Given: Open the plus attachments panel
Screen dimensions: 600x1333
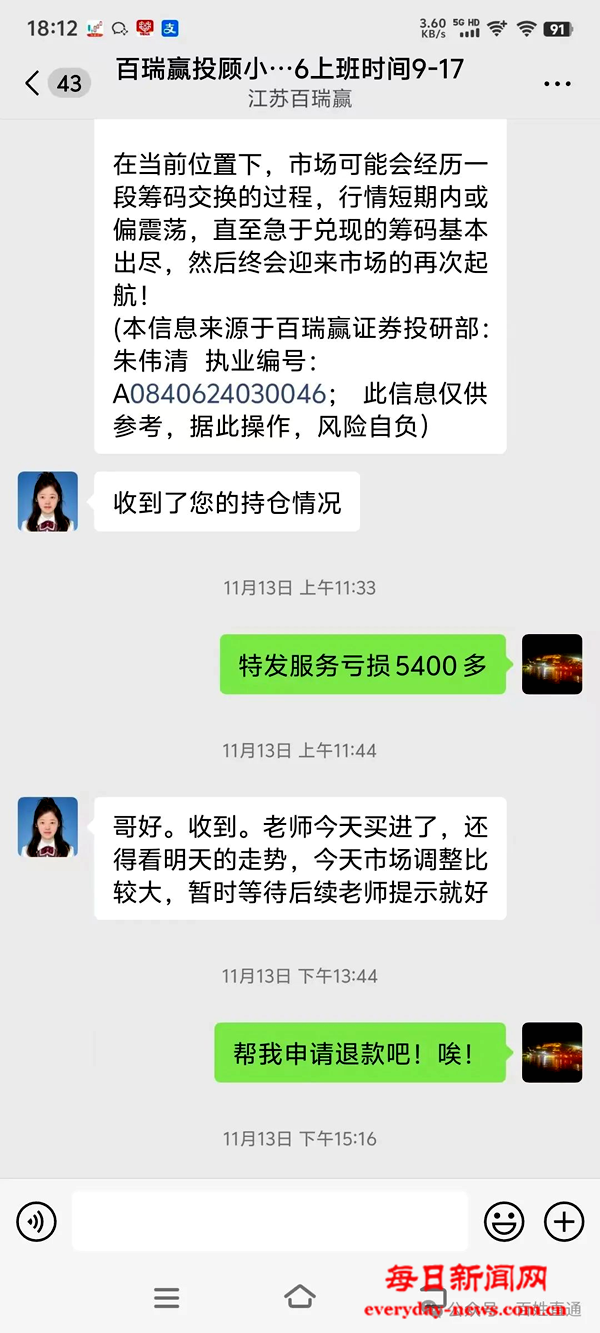Looking at the screenshot, I should (x=563, y=1221).
